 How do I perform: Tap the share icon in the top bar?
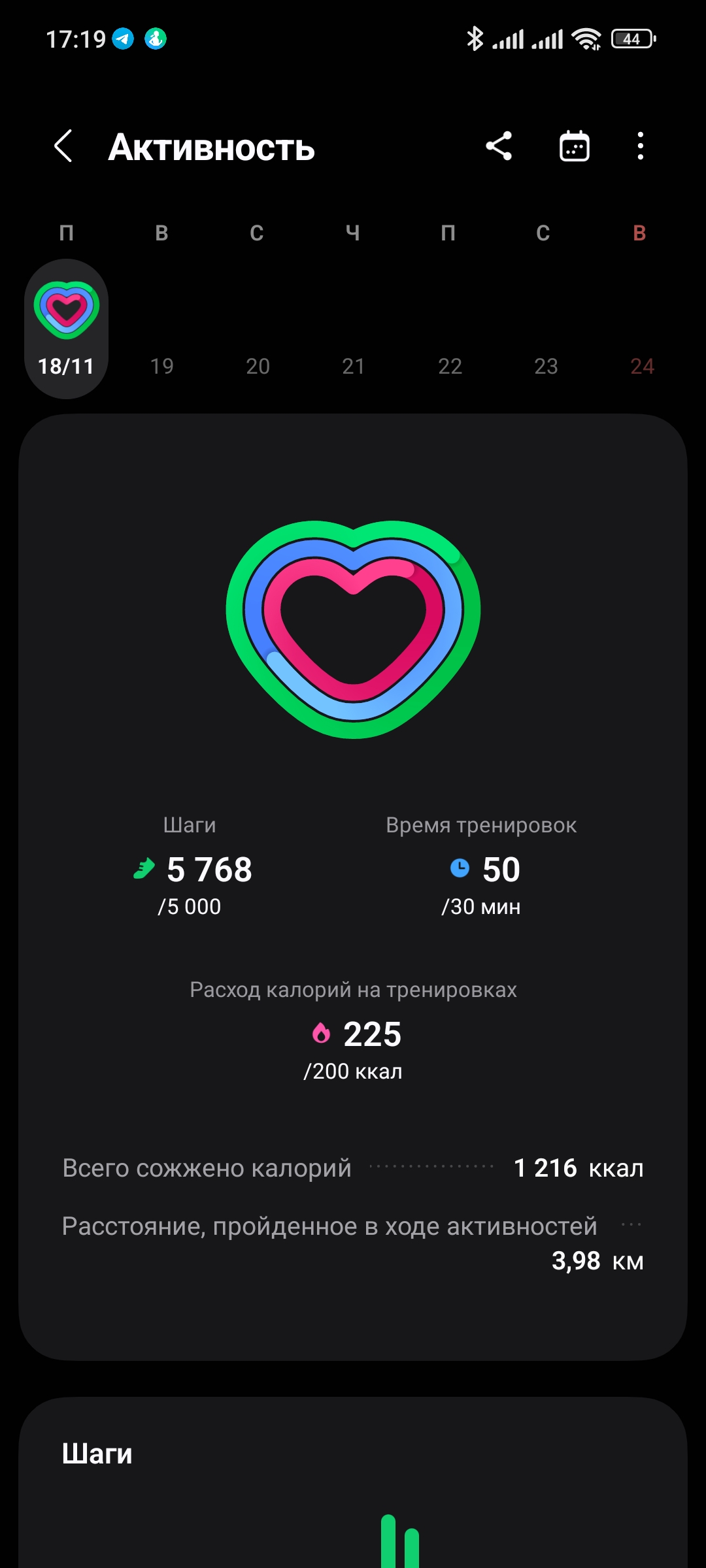pyautogui.click(x=499, y=148)
